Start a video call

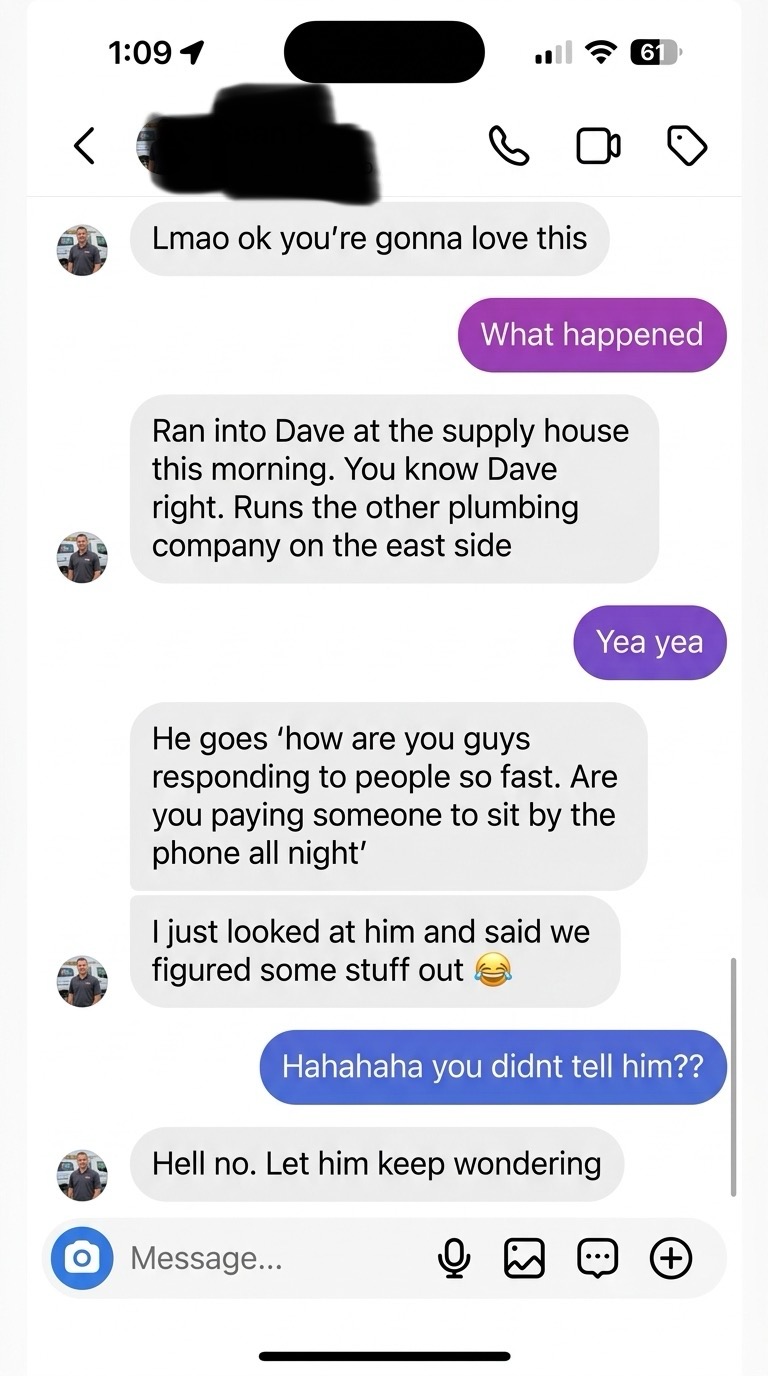(598, 145)
